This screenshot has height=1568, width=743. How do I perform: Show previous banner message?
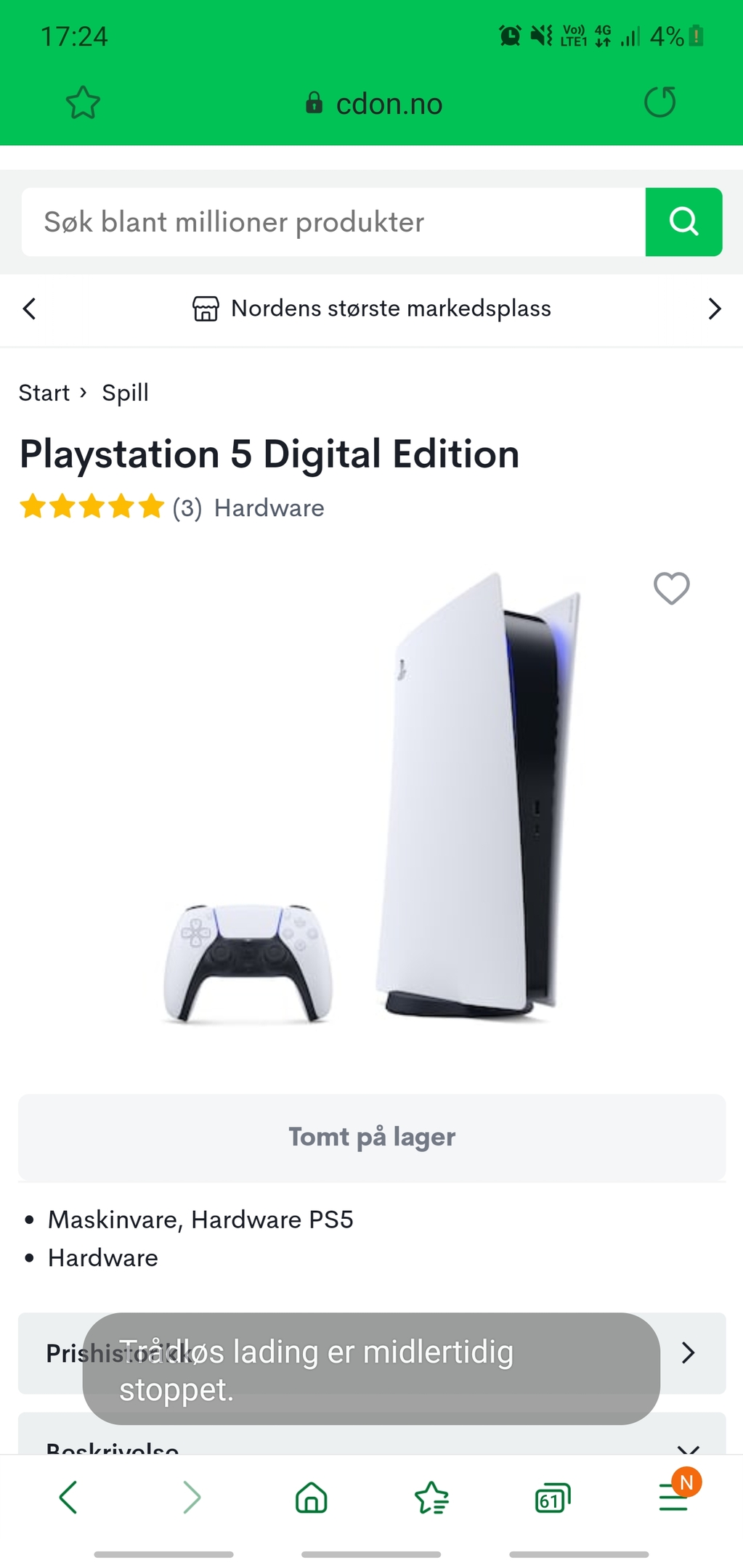point(29,309)
